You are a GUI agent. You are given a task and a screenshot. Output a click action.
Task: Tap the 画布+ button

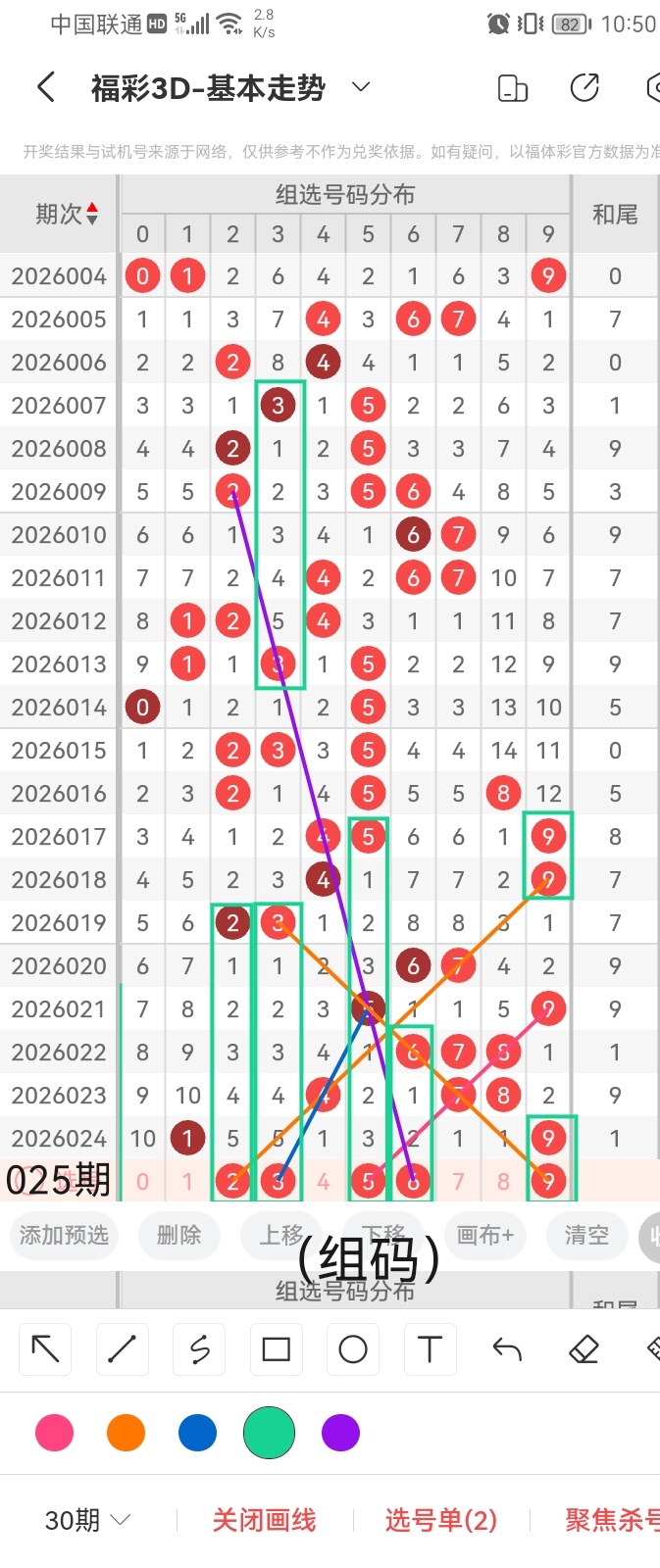click(x=484, y=1235)
